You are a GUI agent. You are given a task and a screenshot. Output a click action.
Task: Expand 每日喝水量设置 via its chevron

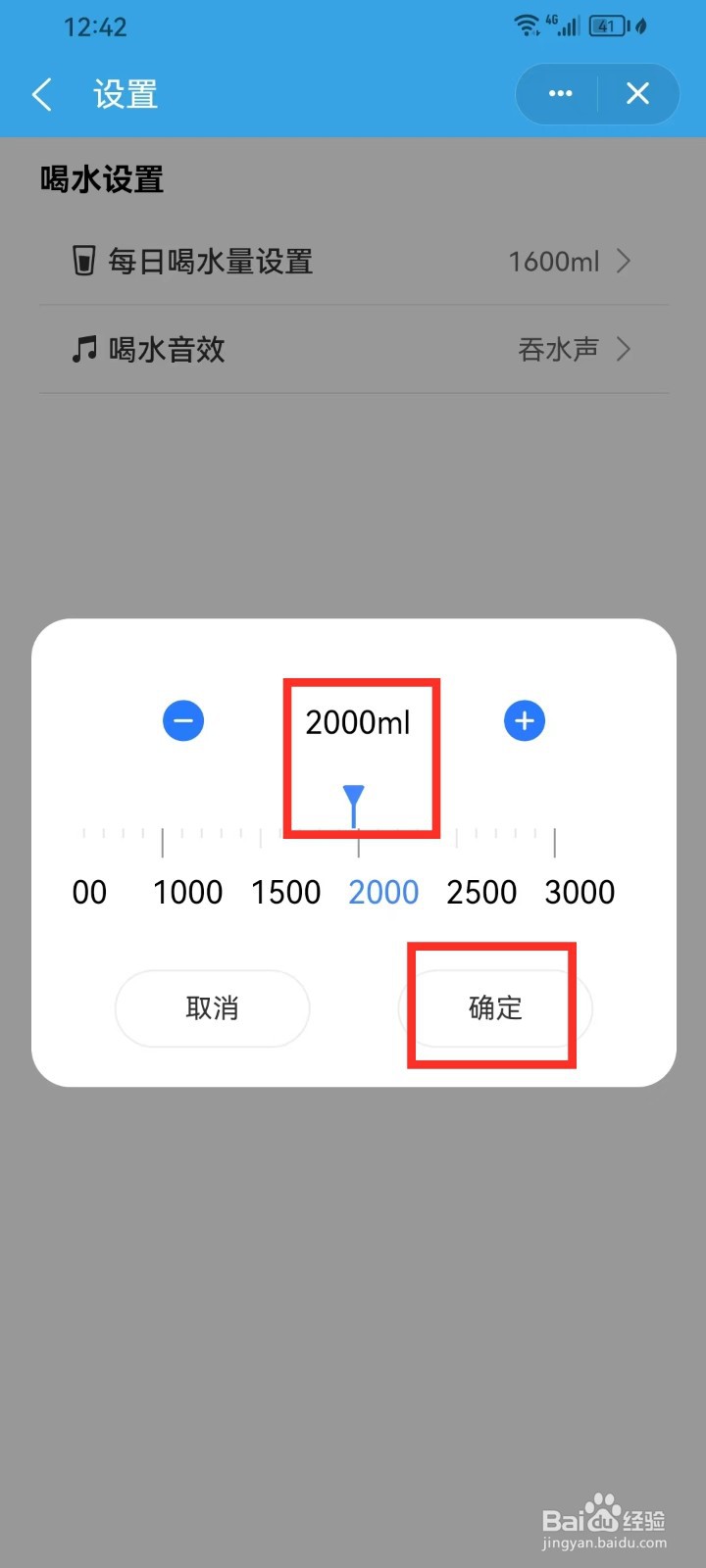point(624,261)
